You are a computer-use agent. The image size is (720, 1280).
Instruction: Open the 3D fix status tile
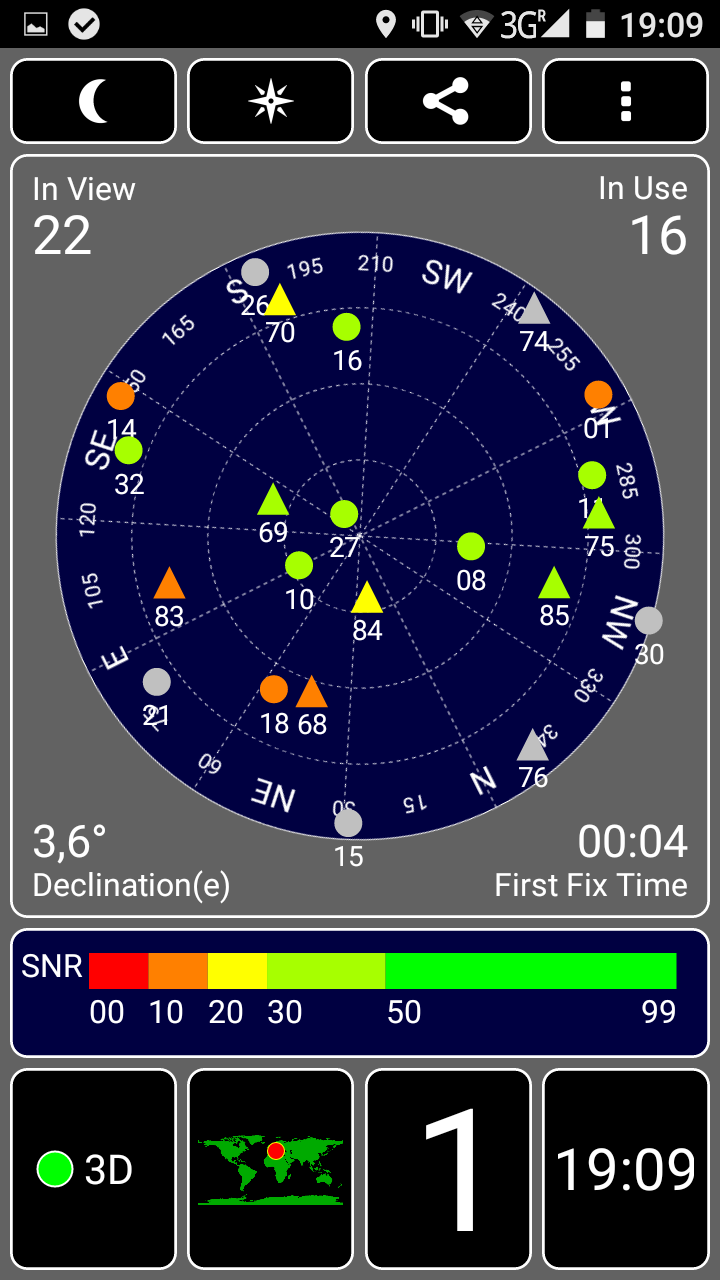[93, 1168]
